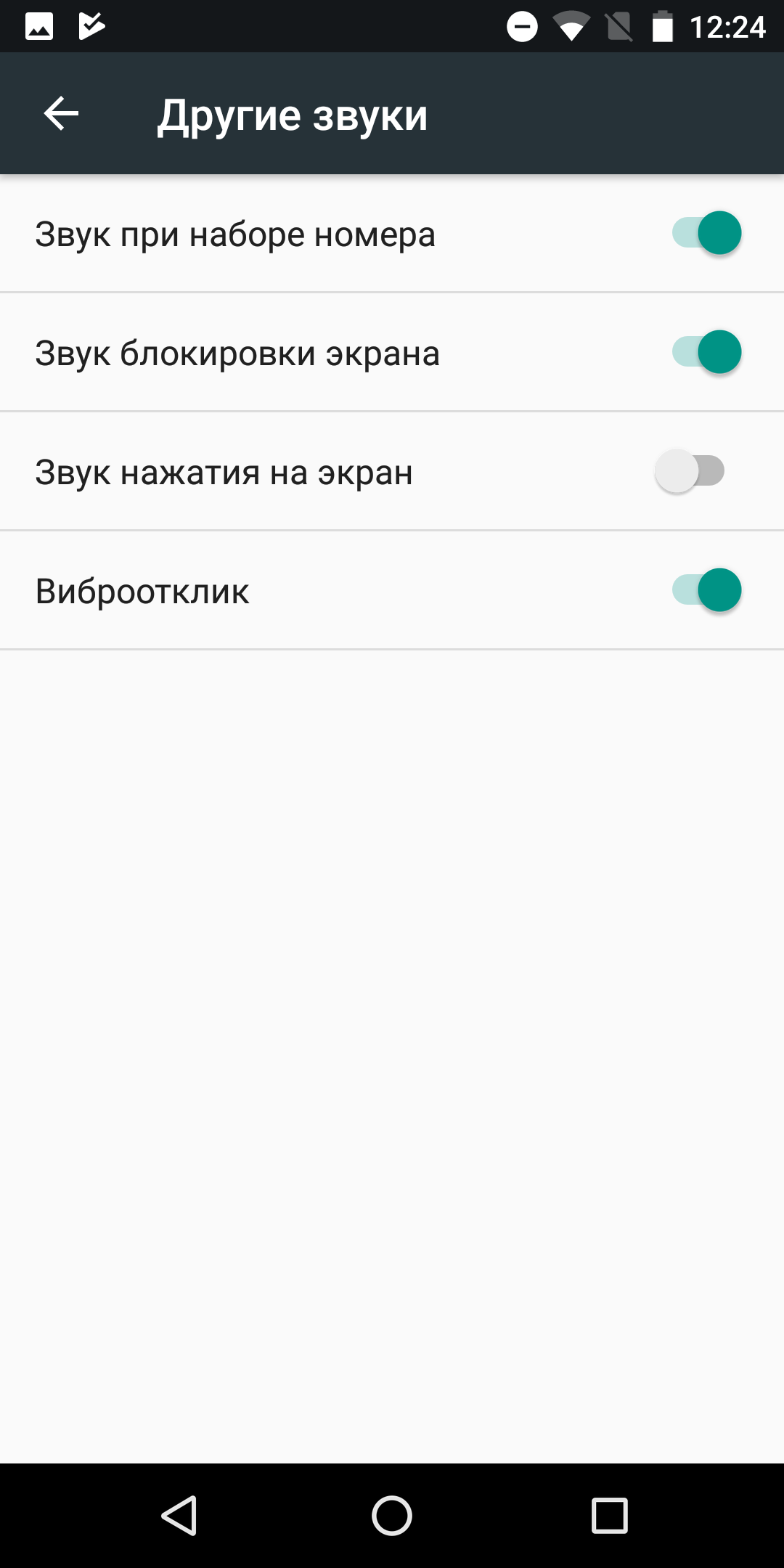Viewport: 784px width, 1568px height.
Task: Tap the system home button
Action: tap(392, 1516)
